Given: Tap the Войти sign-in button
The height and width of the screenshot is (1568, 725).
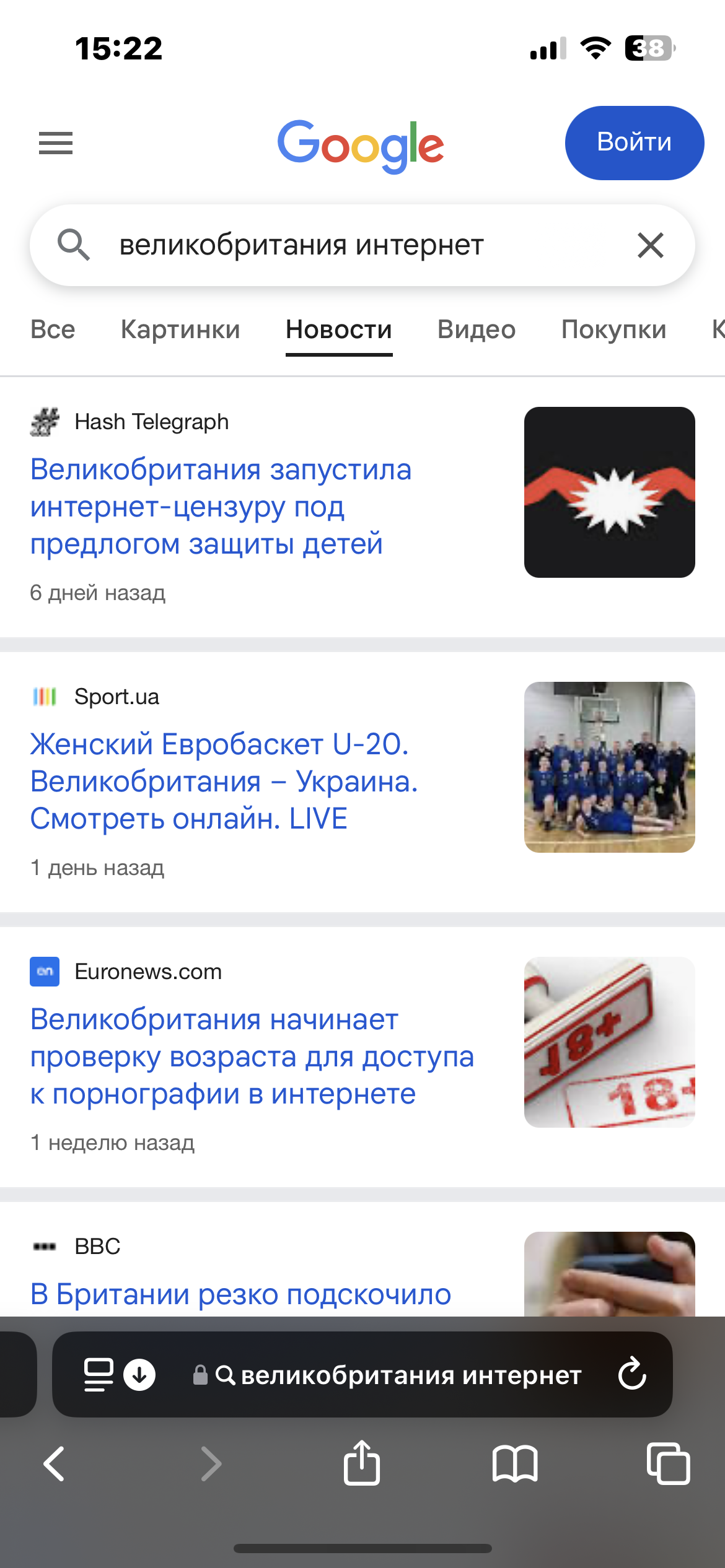Looking at the screenshot, I should (634, 143).
